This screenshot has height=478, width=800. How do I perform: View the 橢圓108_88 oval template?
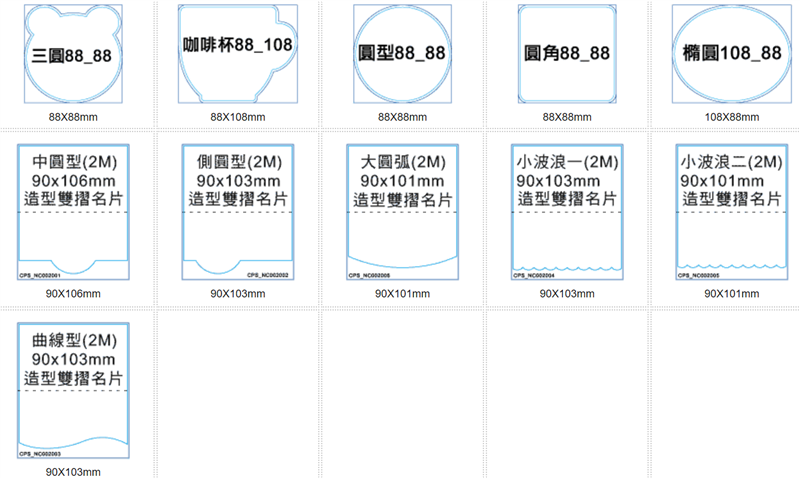point(731,54)
